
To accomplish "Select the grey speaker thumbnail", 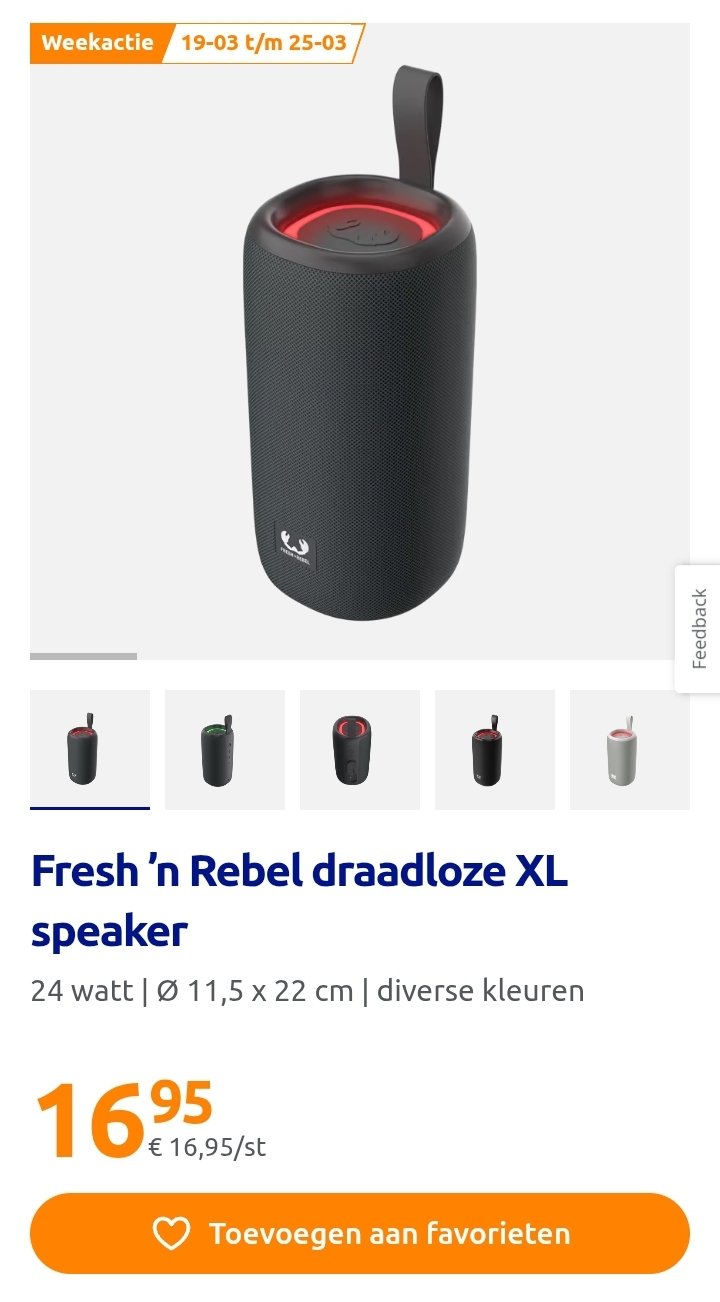I will coord(629,749).
